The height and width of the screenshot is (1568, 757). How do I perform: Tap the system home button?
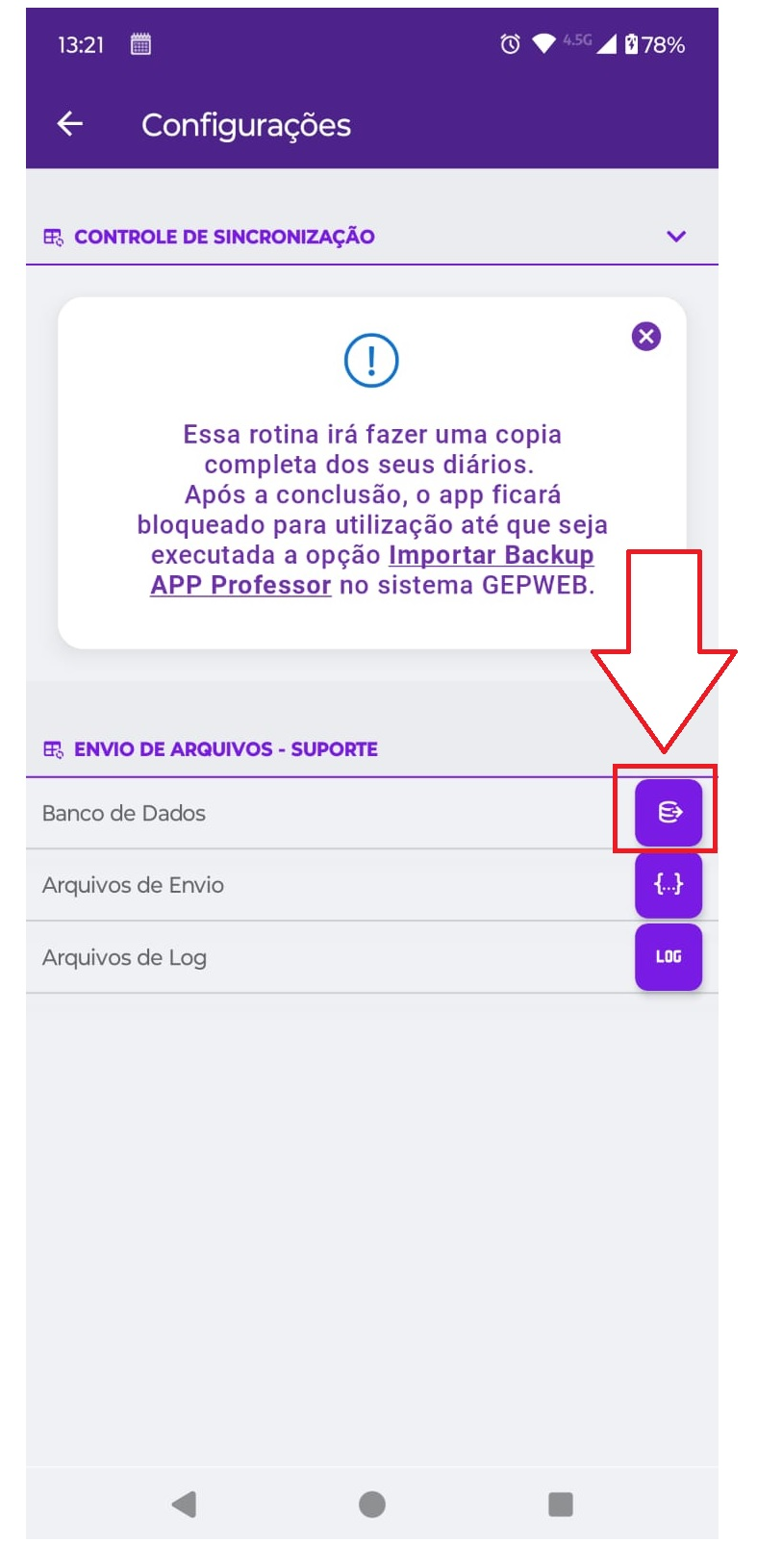click(372, 1505)
